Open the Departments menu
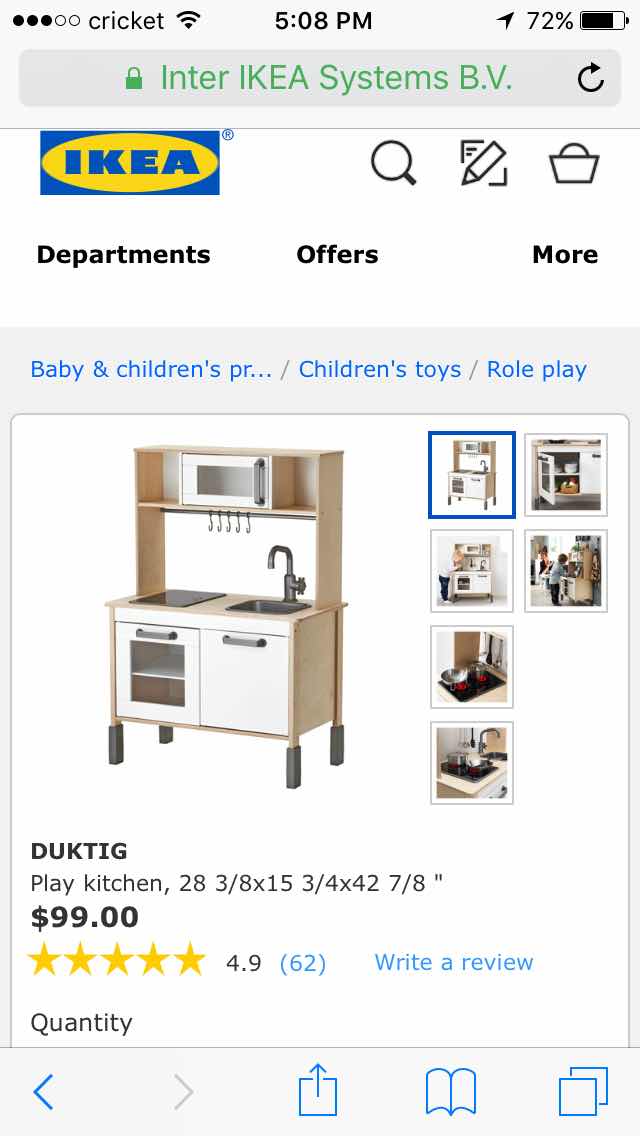This screenshot has width=640, height=1136. [x=123, y=255]
